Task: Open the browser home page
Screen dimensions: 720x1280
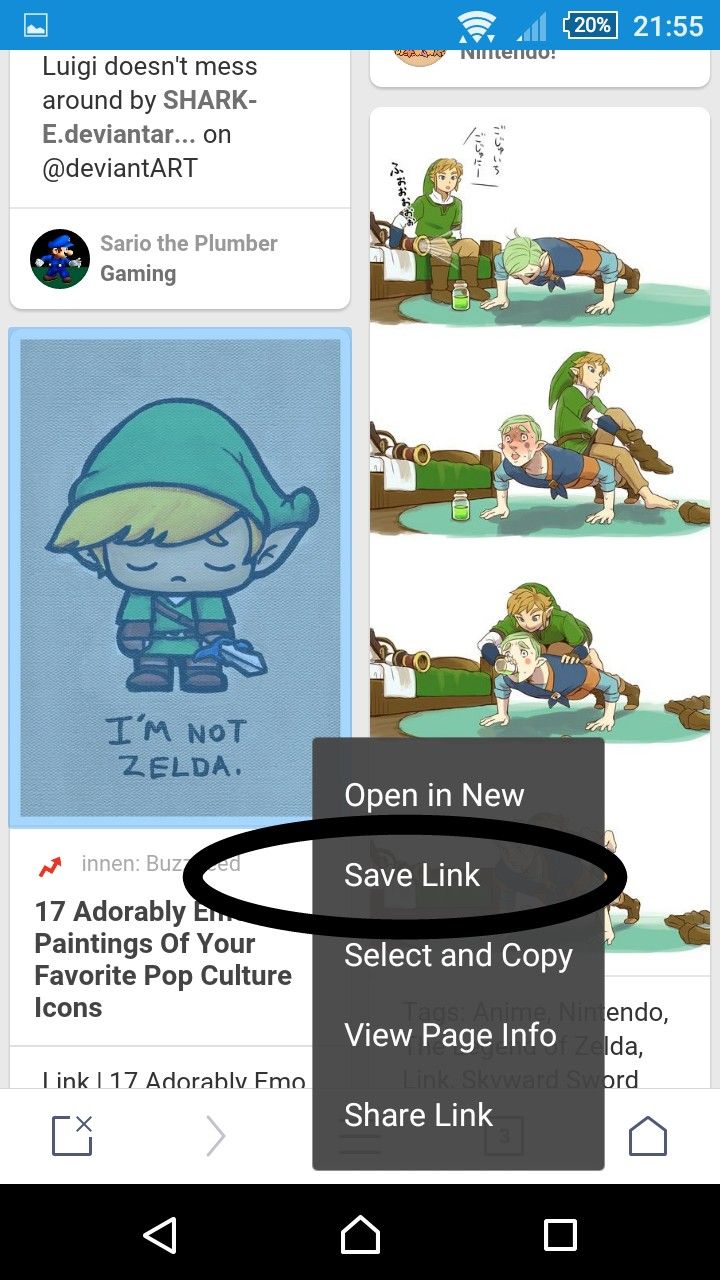Action: click(648, 1136)
